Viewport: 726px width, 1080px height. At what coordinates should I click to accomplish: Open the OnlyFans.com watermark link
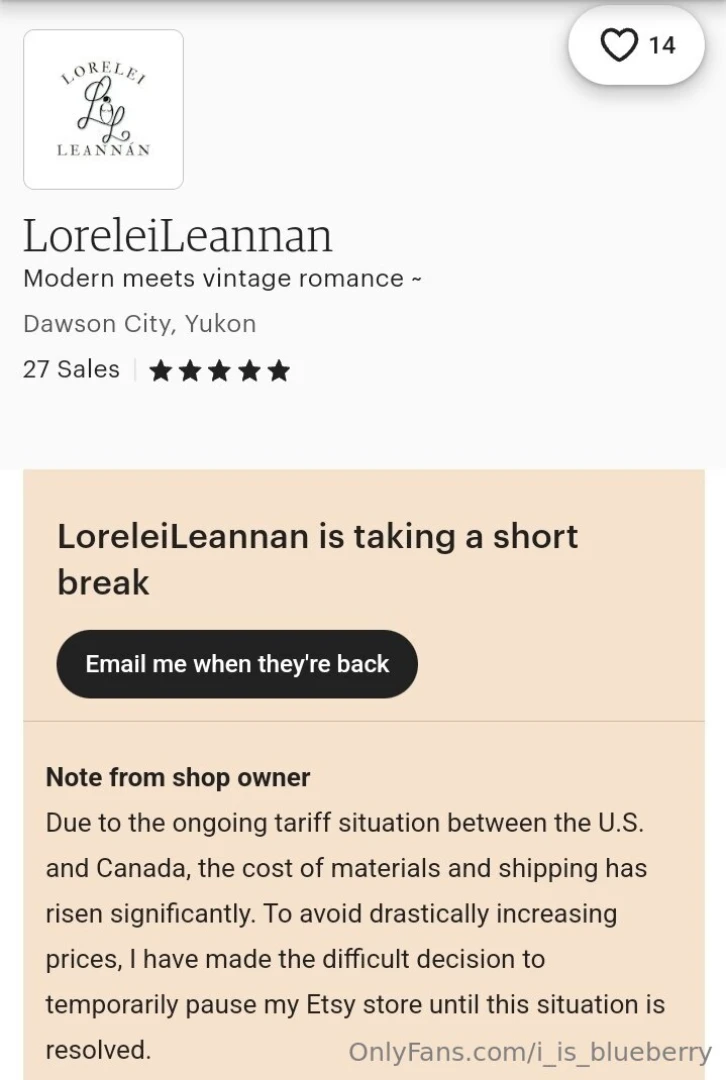click(x=528, y=1052)
